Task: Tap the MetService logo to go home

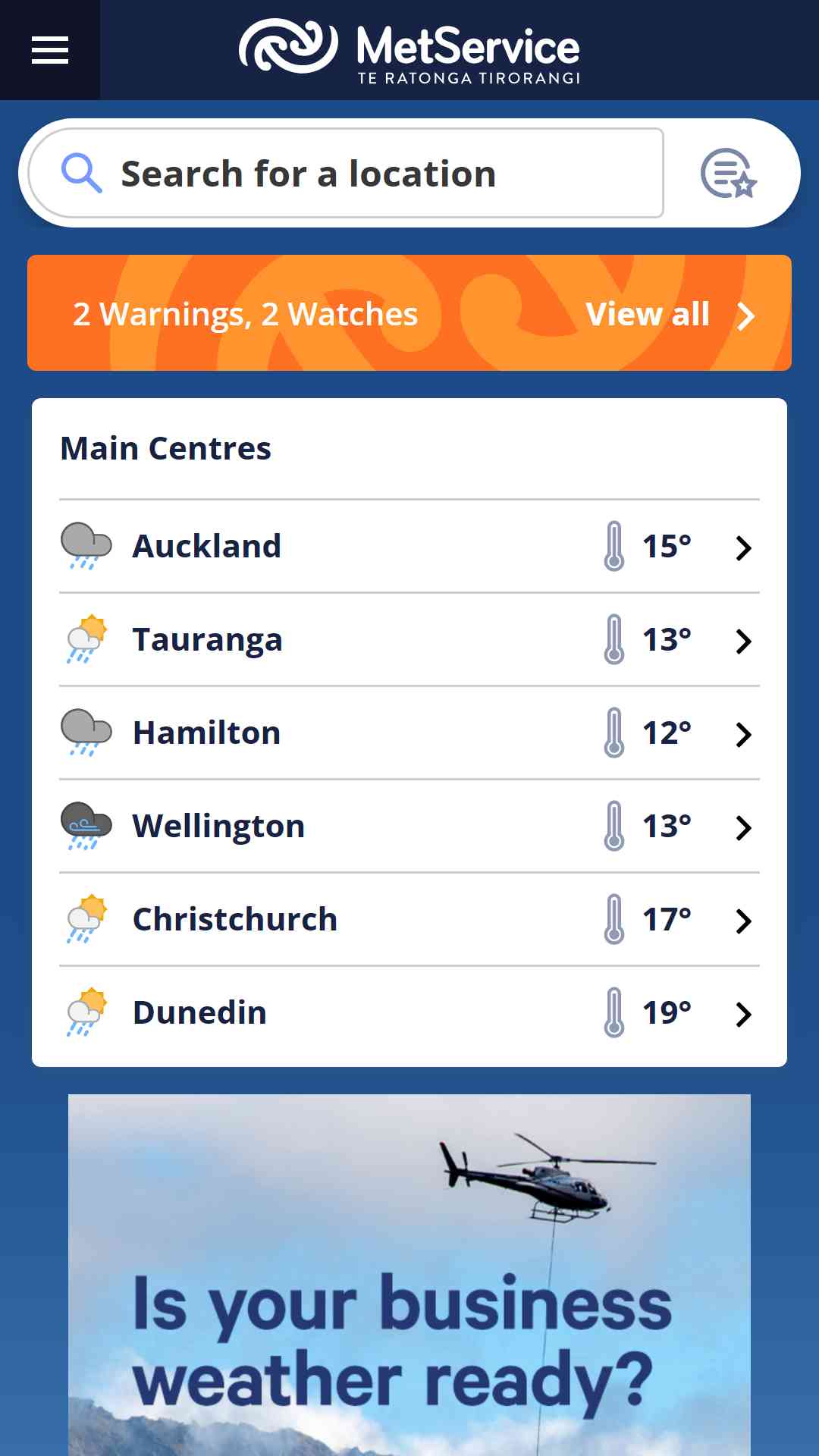Action: [x=409, y=50]
